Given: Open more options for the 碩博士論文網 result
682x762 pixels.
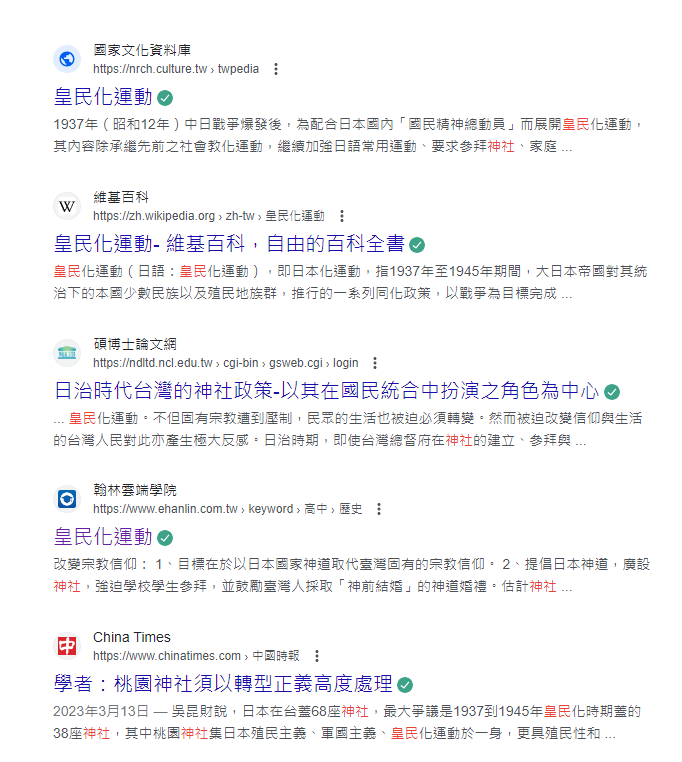Looking at the screenshot, I should (375, 363).
